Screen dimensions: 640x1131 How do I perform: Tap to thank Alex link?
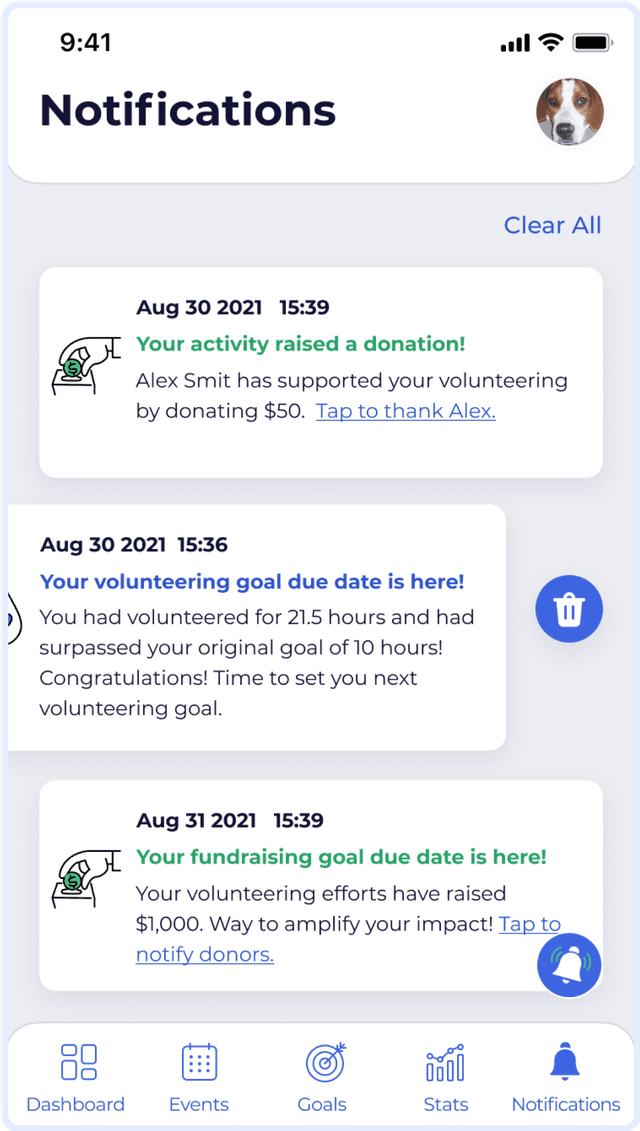(405, 411)
